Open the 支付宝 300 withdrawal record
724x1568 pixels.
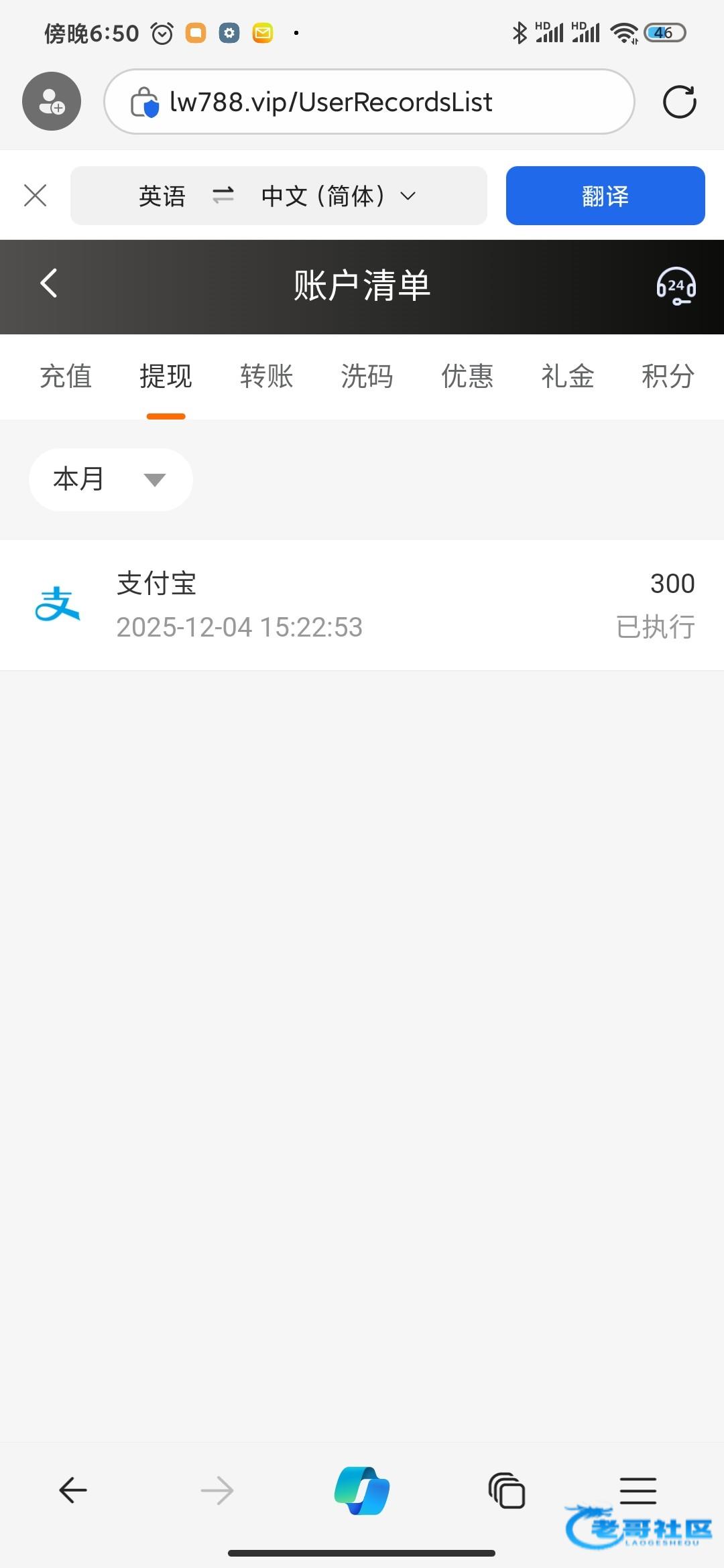pos(362,604)
